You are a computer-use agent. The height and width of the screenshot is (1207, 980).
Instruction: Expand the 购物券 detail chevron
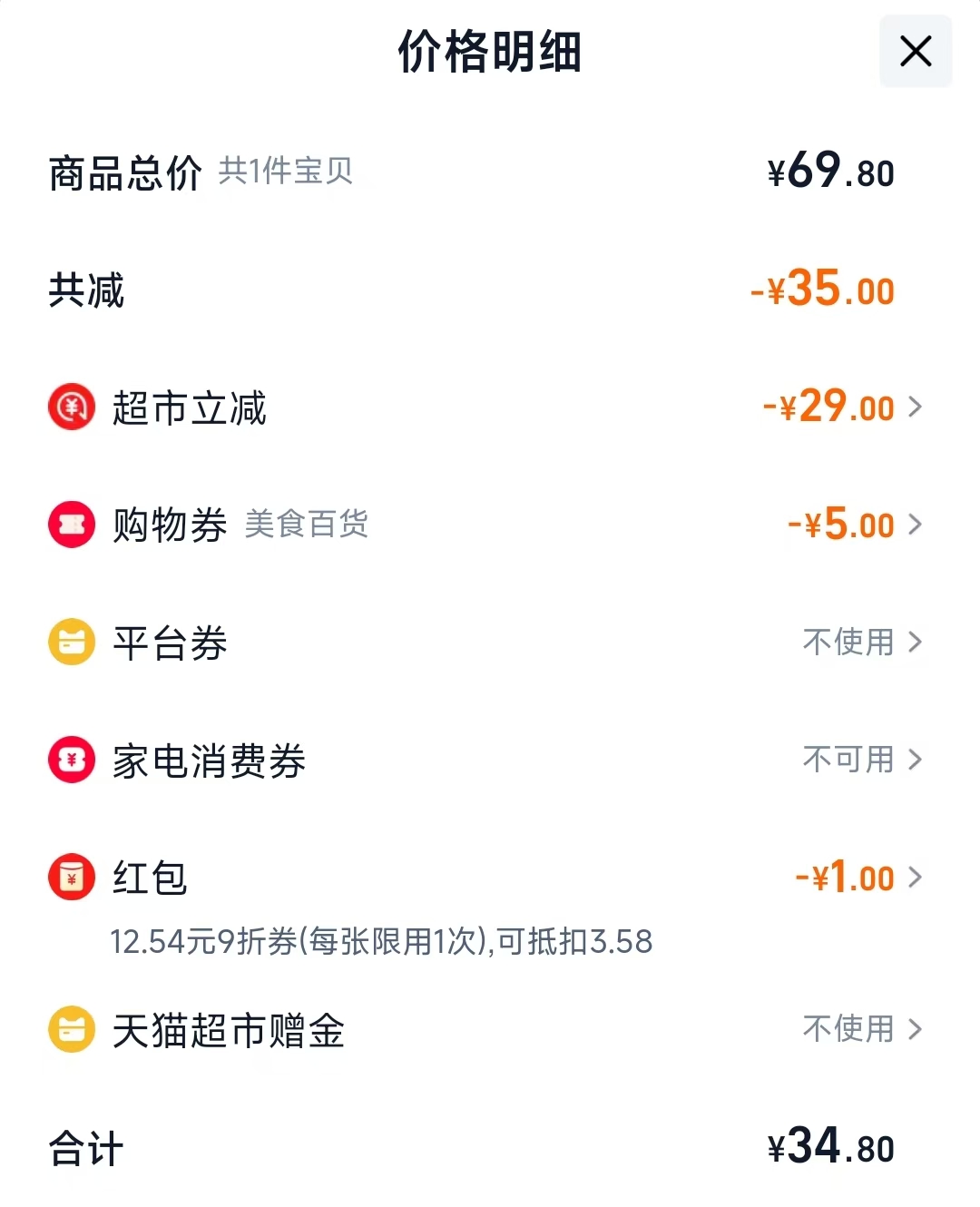(916, 525)
